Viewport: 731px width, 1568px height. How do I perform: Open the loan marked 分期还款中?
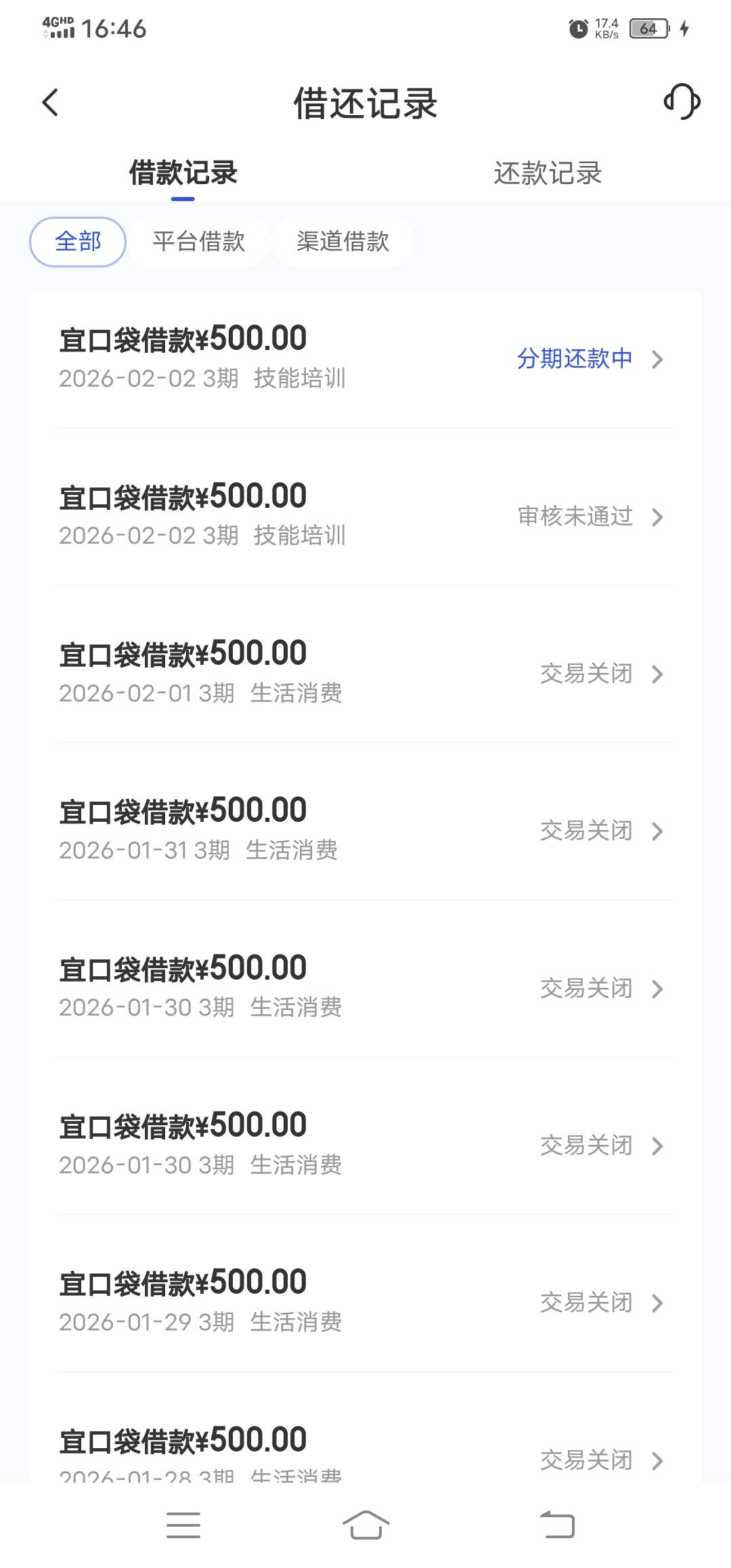click(365, 357)
